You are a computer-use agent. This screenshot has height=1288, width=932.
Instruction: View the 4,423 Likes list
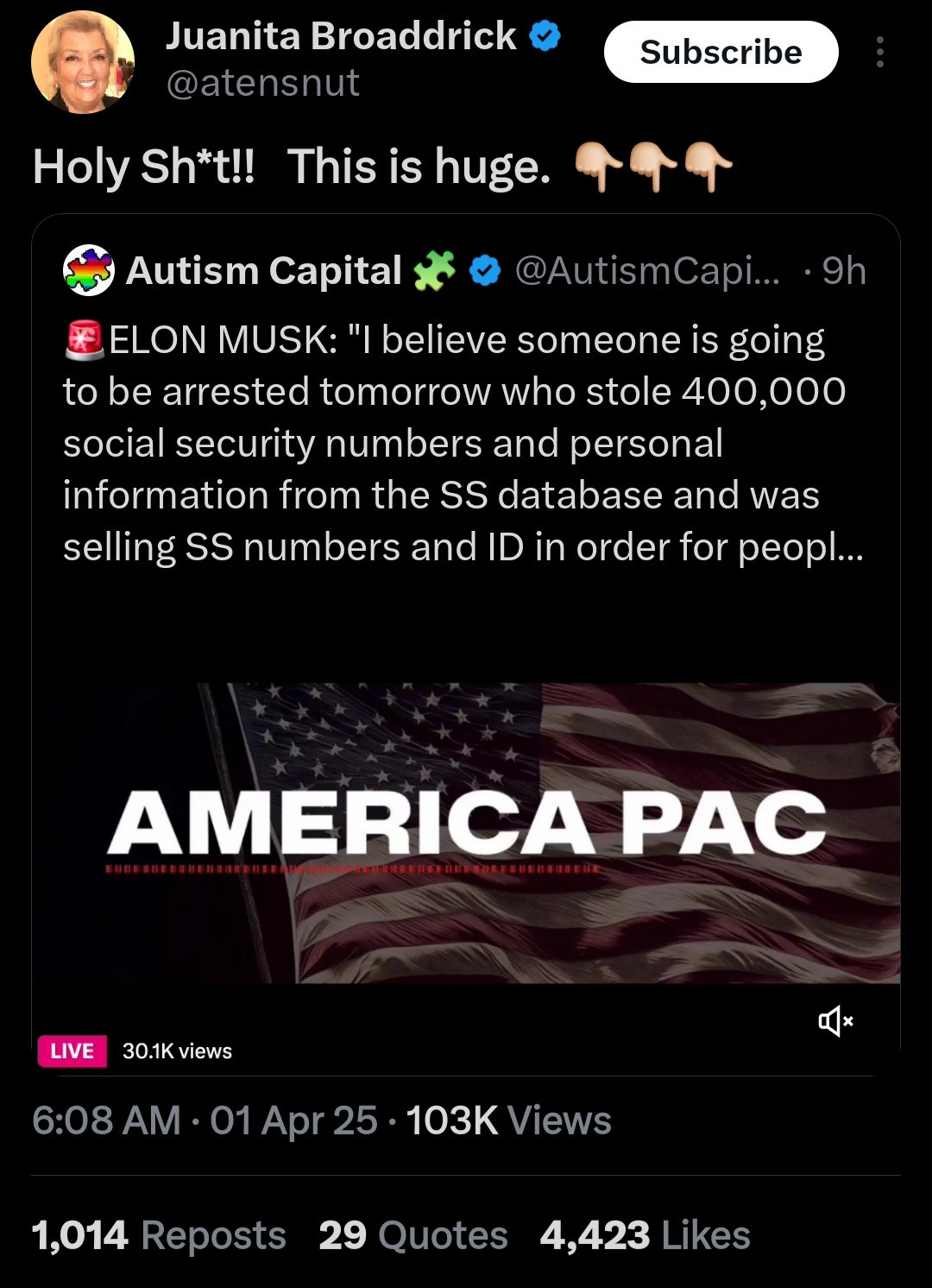[x=645, y=1235]
